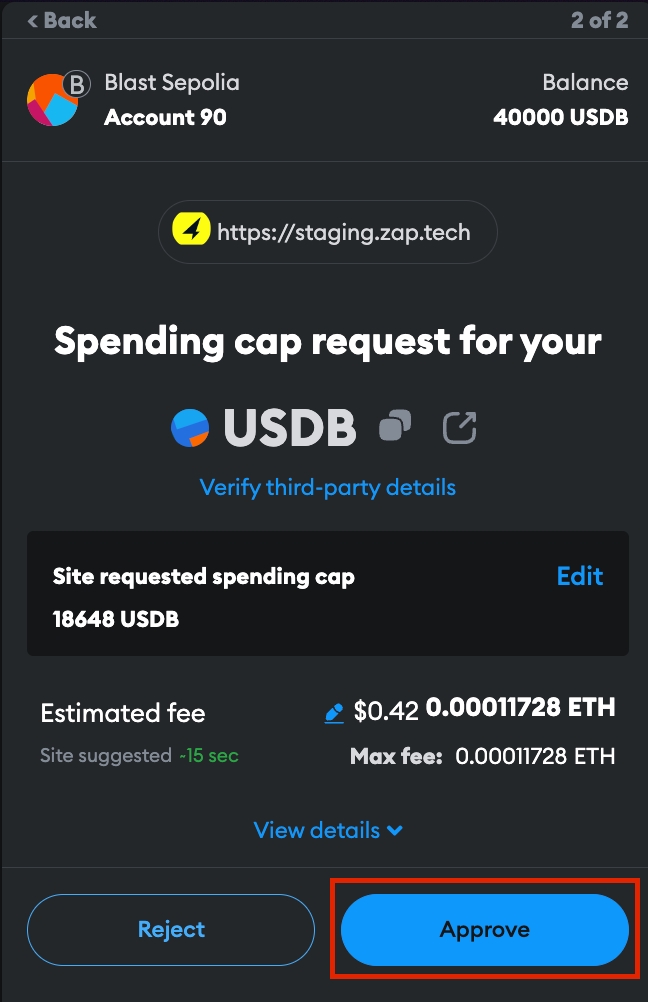Edit the site requested spending cap
This screenshot has width=648, height=1002.
[579, 576]
